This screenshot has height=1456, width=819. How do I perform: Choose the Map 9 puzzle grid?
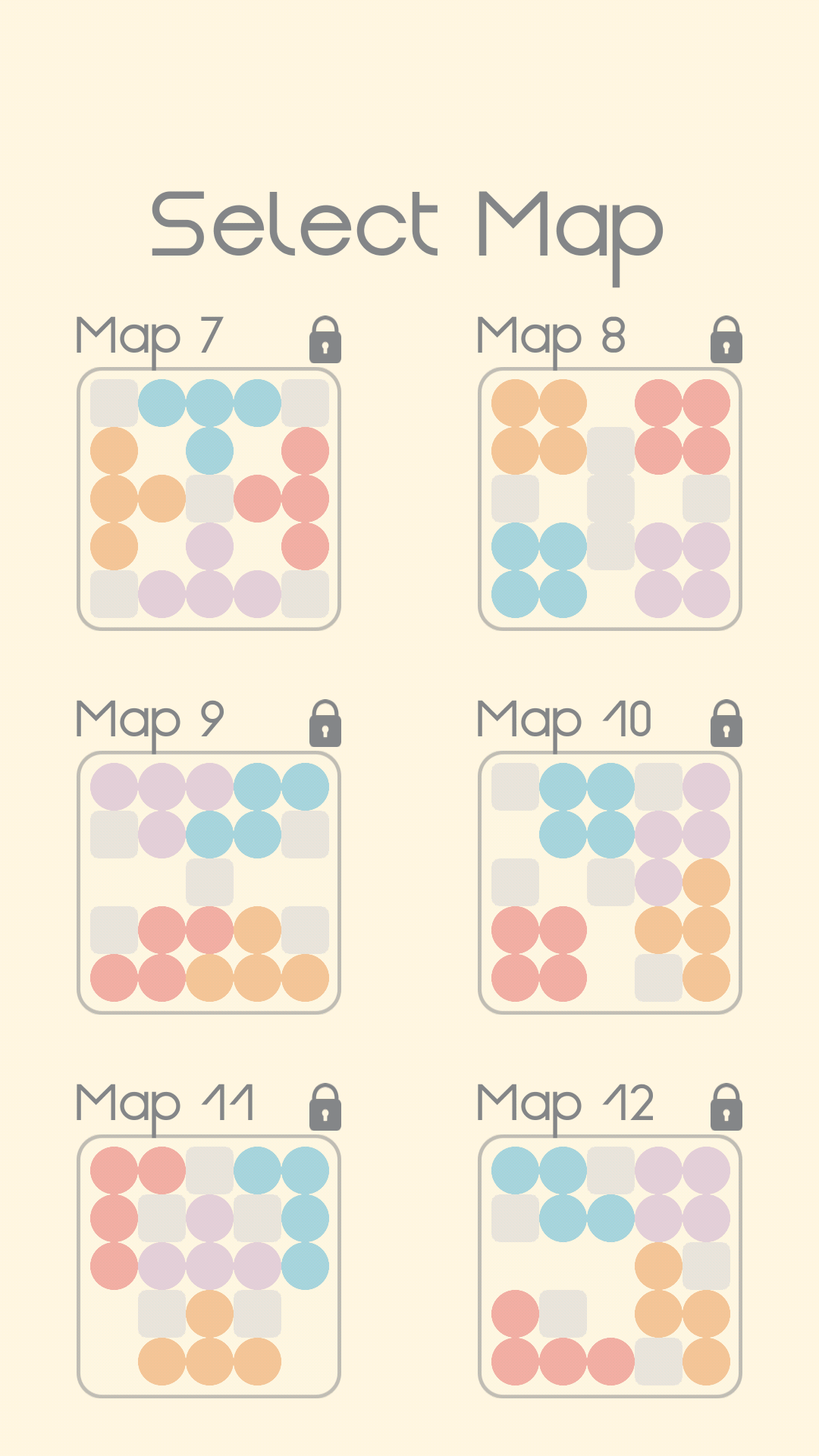(209, 882)
